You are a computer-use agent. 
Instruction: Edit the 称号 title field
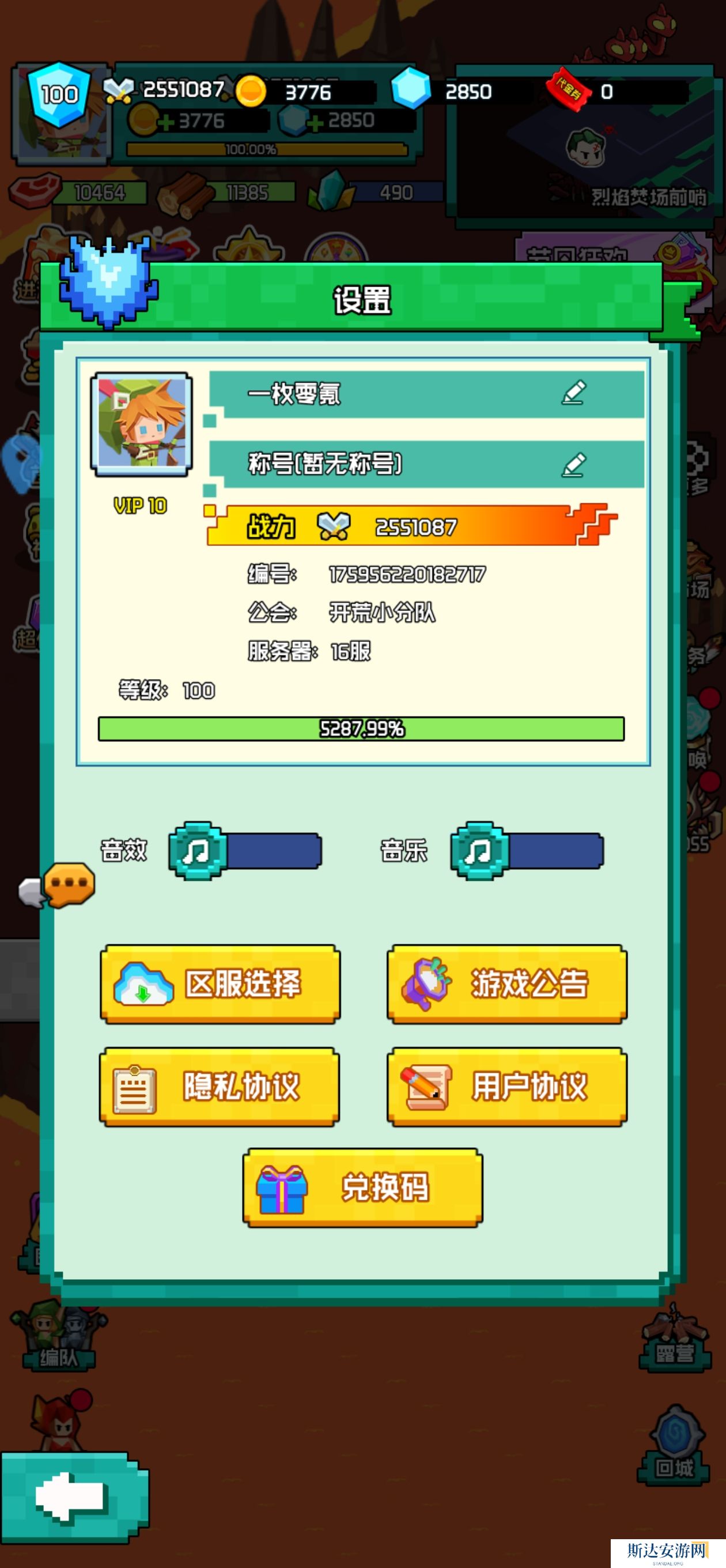point(573,465)
